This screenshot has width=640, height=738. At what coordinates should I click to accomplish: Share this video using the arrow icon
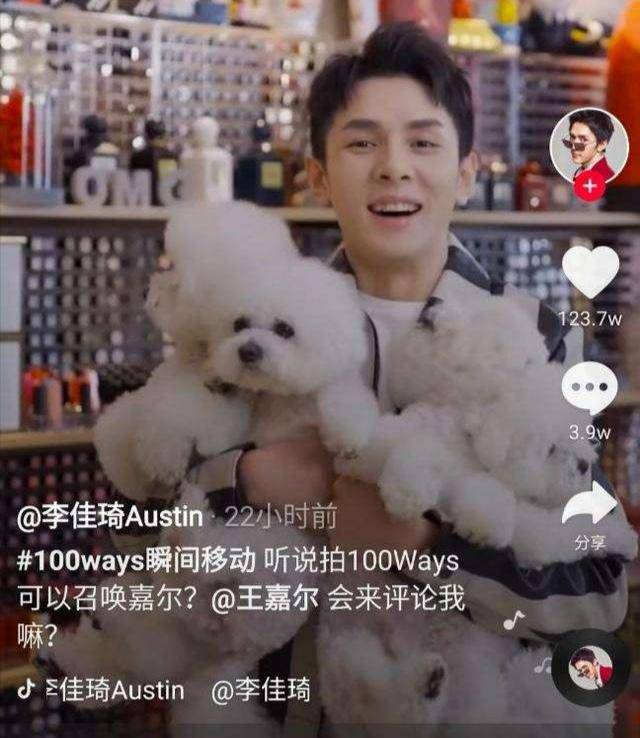click(589, 505)
